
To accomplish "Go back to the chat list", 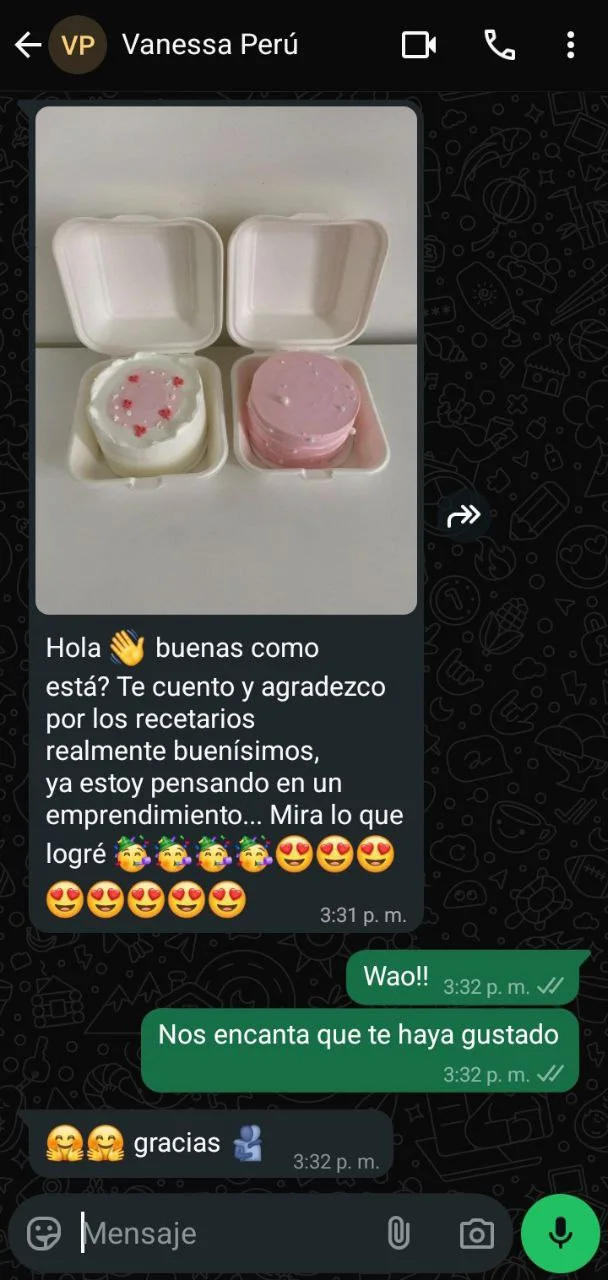I will pyautogui.click(x=27, y=45).
